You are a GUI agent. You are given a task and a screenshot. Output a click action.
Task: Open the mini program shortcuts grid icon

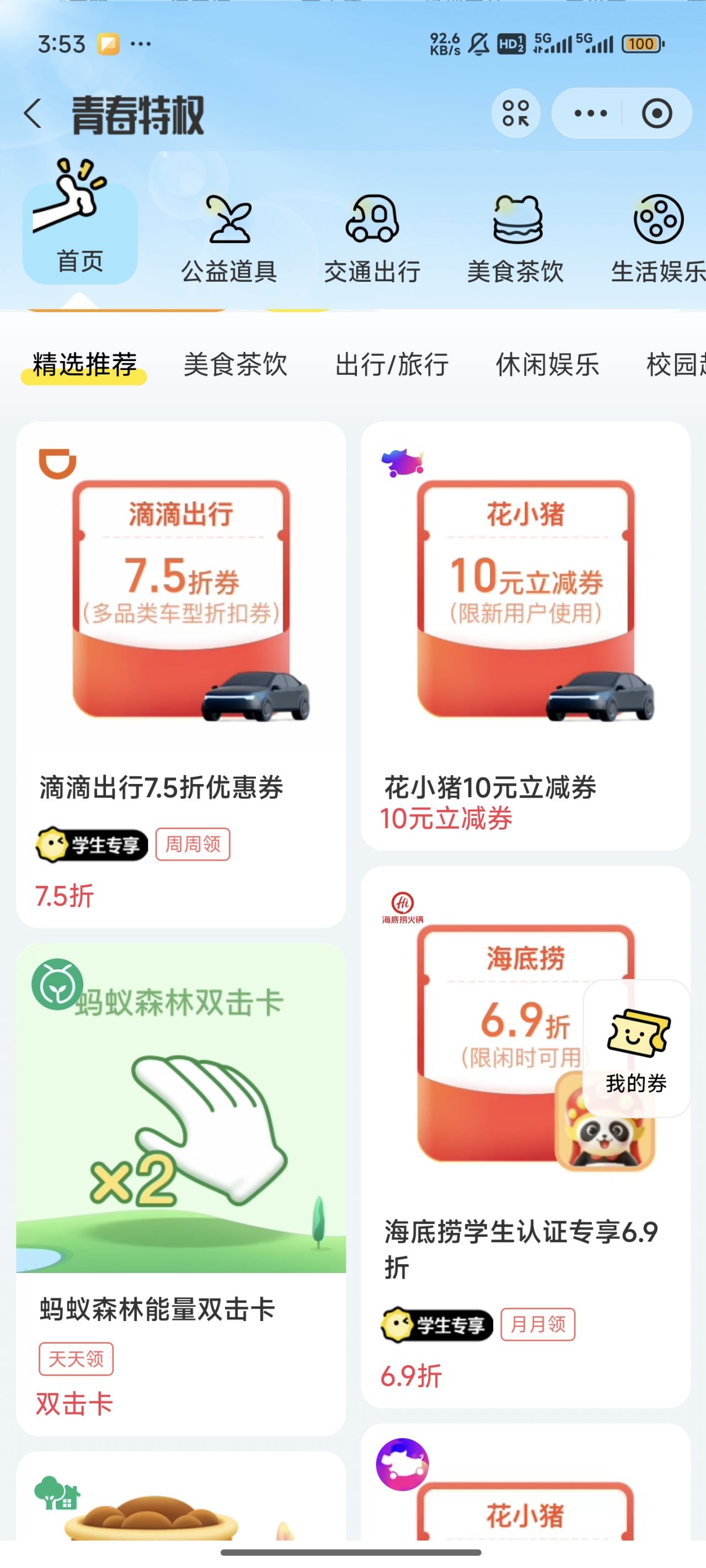tap(515, 113)
